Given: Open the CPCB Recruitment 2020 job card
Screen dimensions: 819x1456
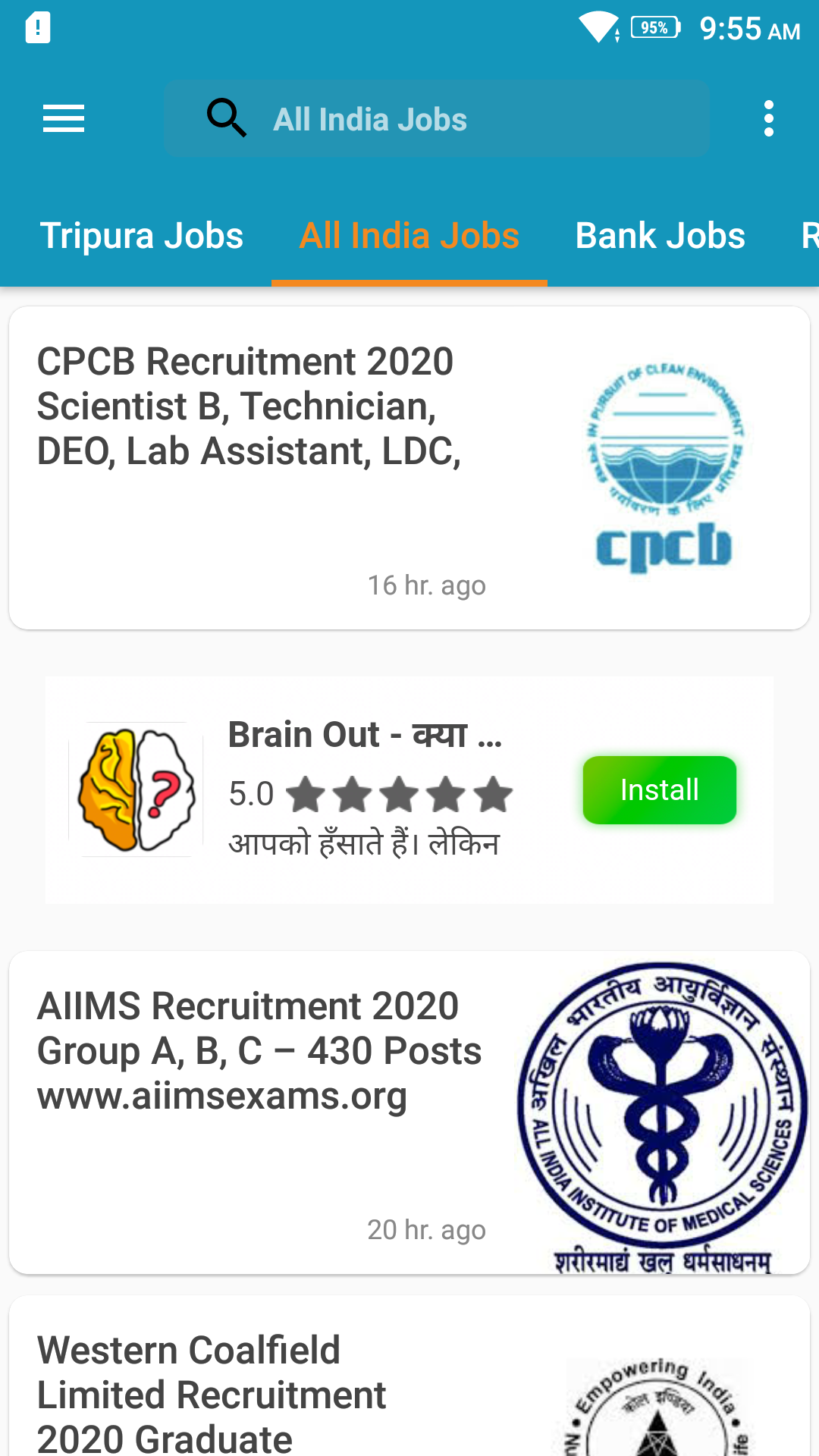Looking at the screenshot, I should click(409, 467).
